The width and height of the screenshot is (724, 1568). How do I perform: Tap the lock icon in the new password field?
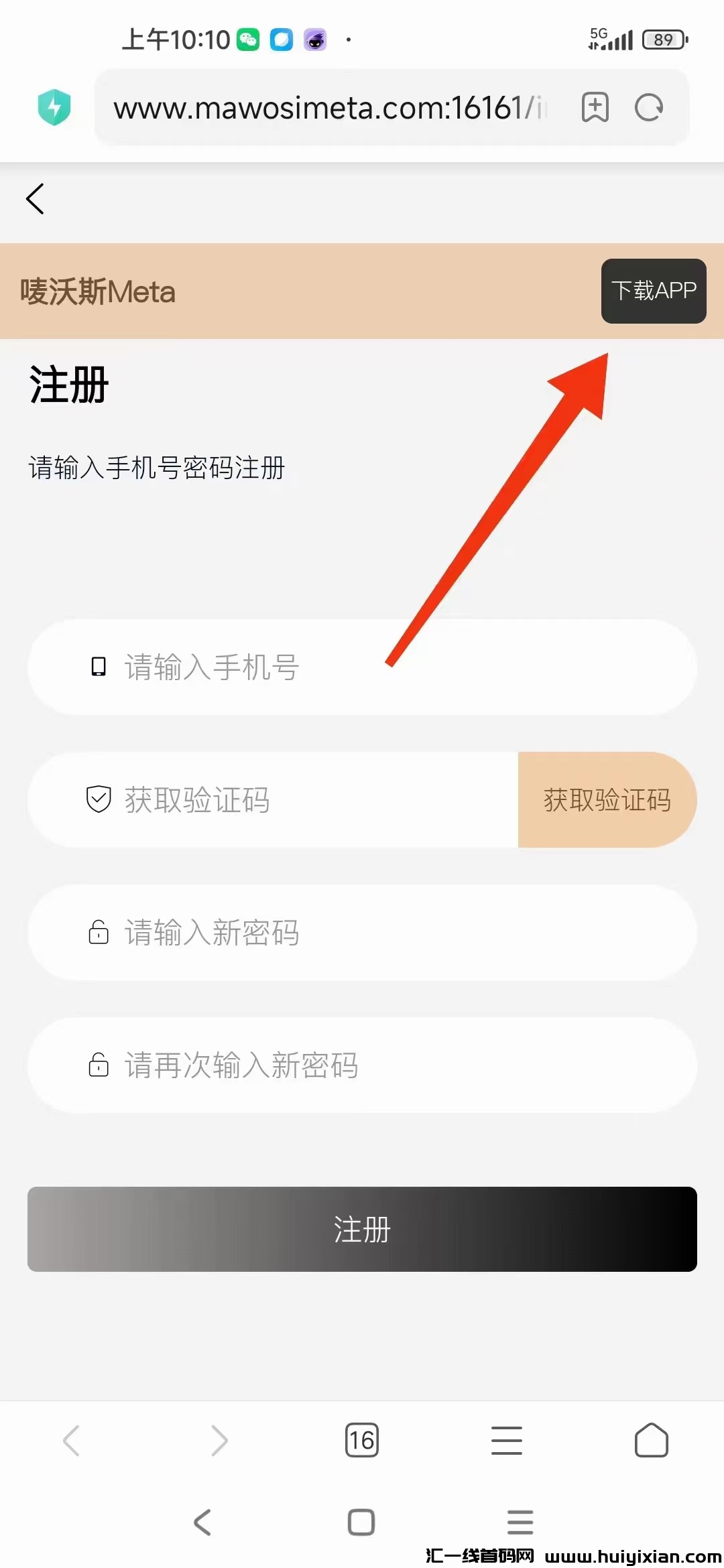pos(99,933)
